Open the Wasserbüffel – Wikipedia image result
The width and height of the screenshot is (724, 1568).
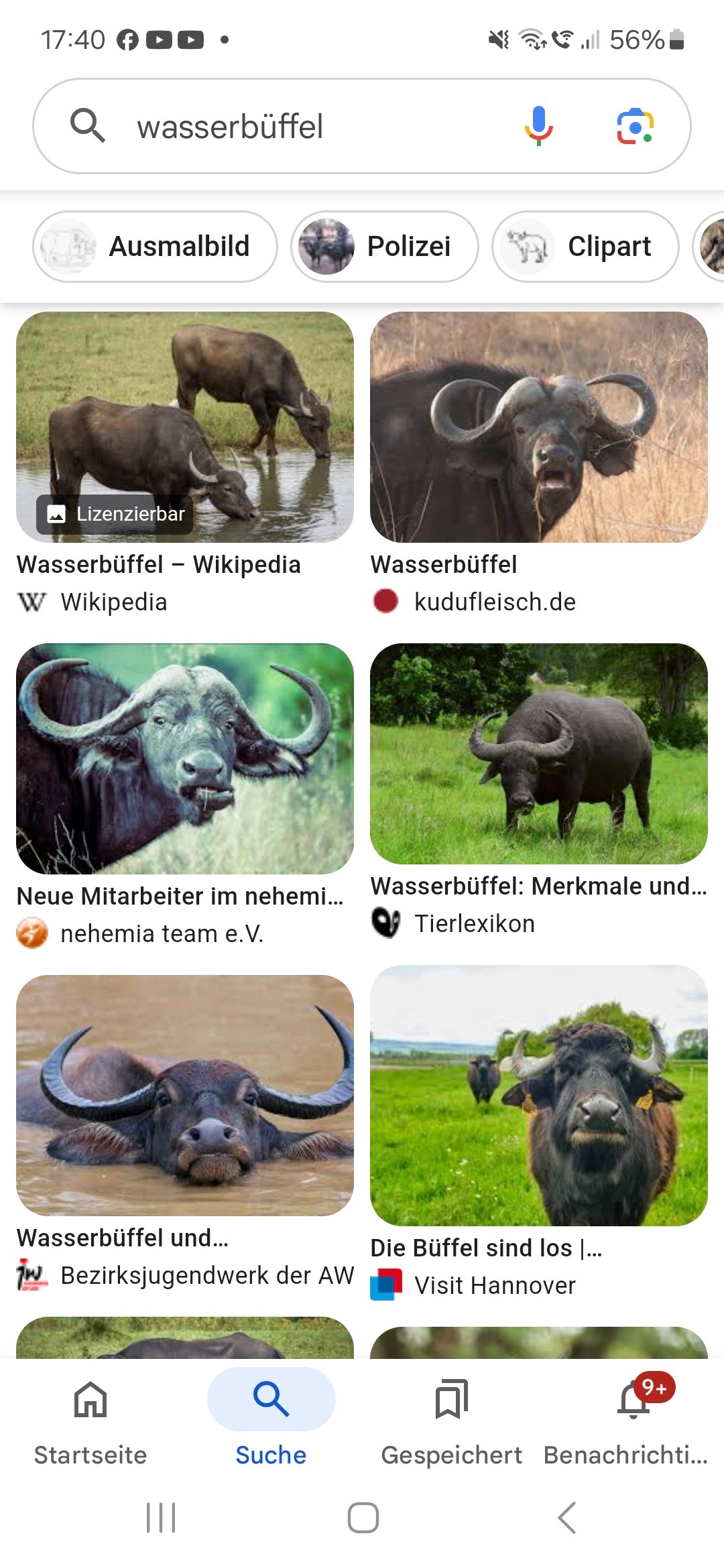[185, 427]
